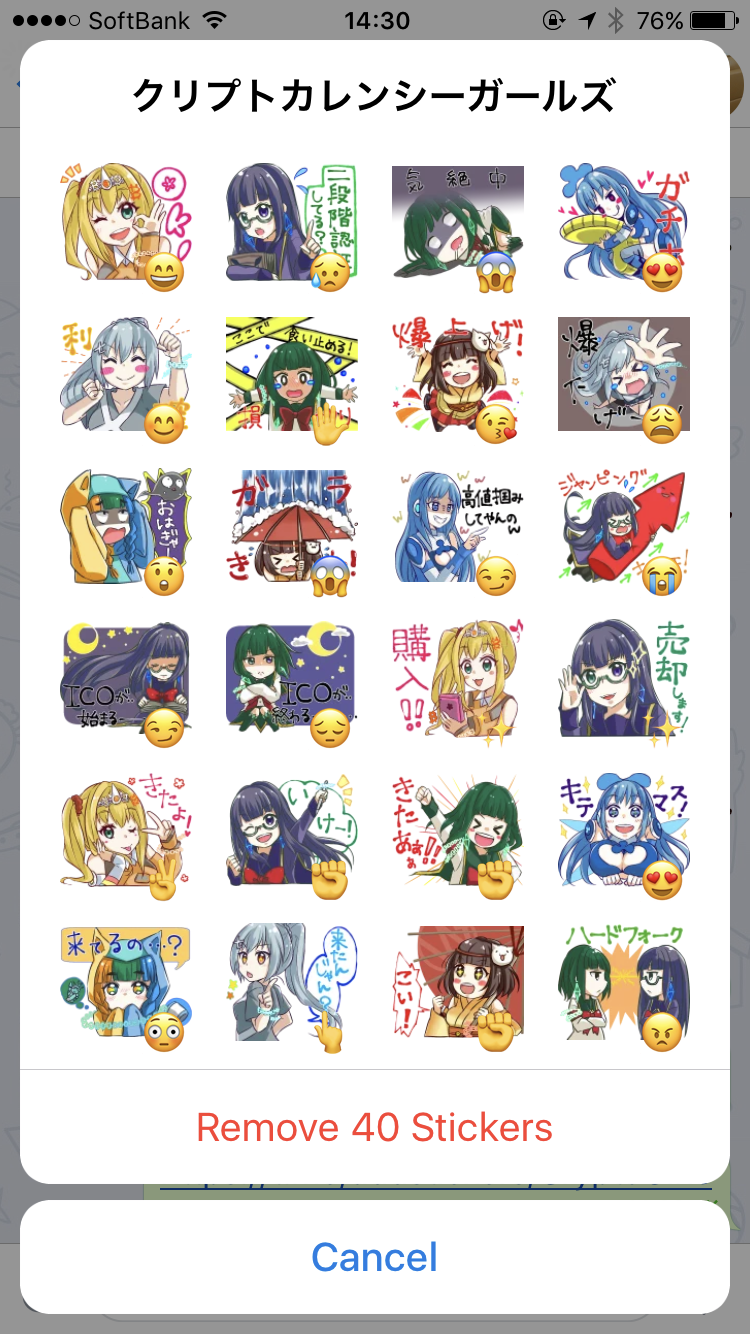750x1334 pixels.
Task: Cancel the sticker pack dialog
Action: [x=375, y=1257]
